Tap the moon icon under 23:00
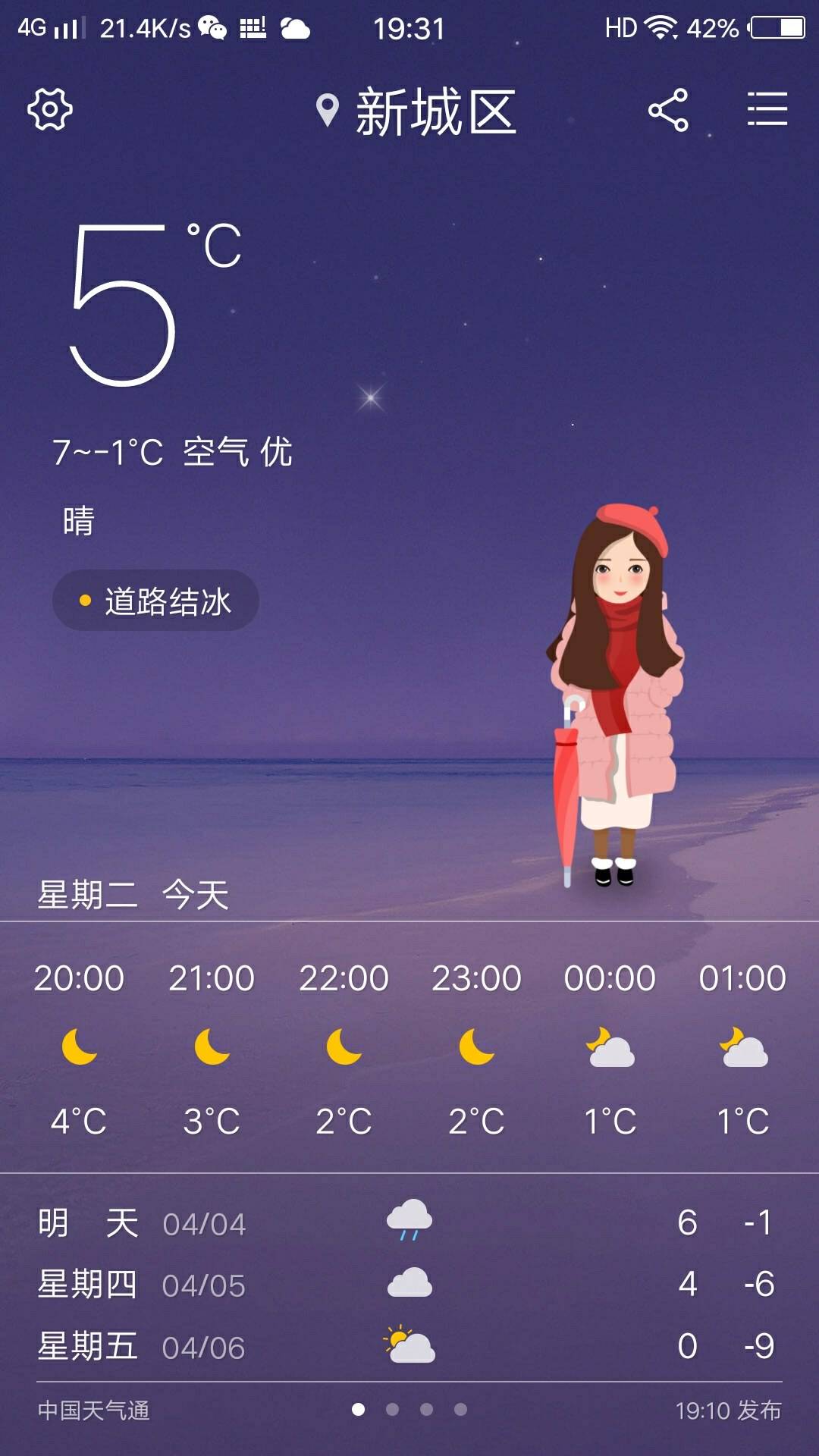The width and height of the screenshot is (819, 1456). pos(476,1046)
